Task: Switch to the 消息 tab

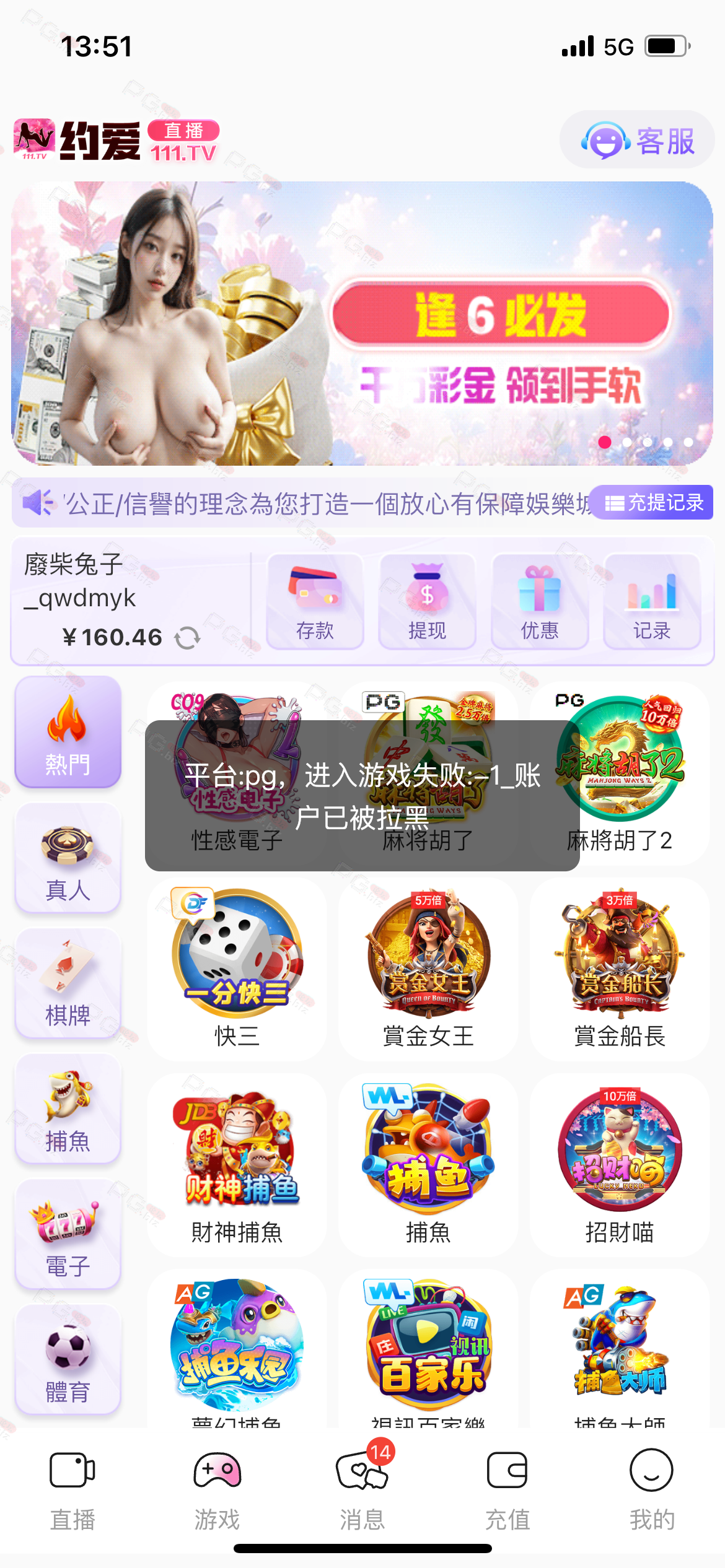Action: [362, 1487]
